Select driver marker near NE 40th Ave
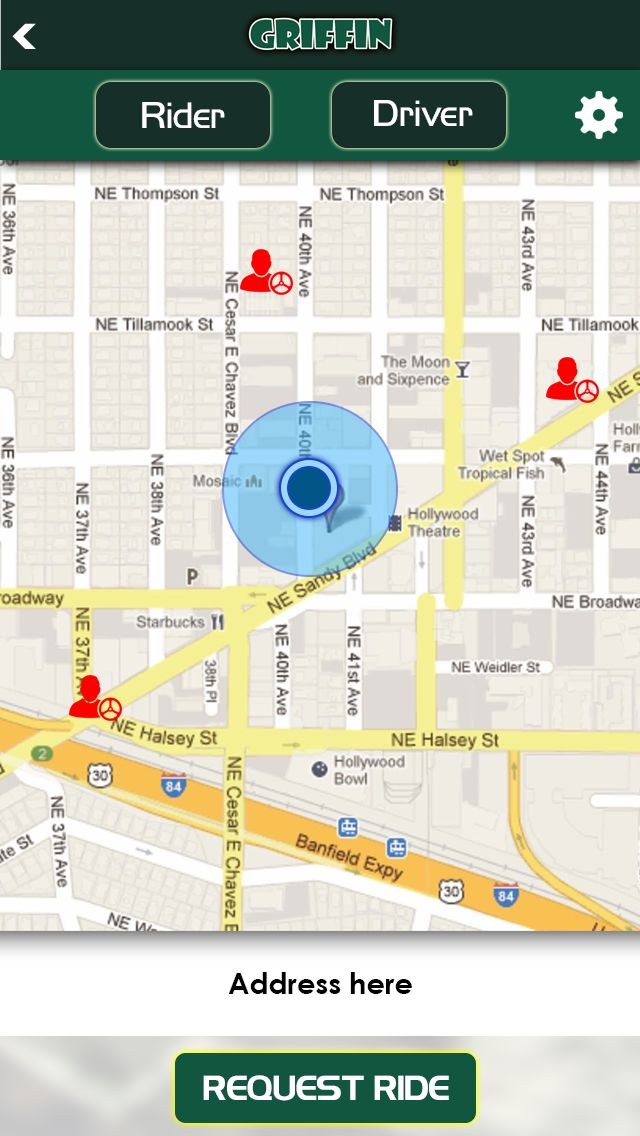The height and width of the screenshot is (1136, 640). [x=266, y=273]
